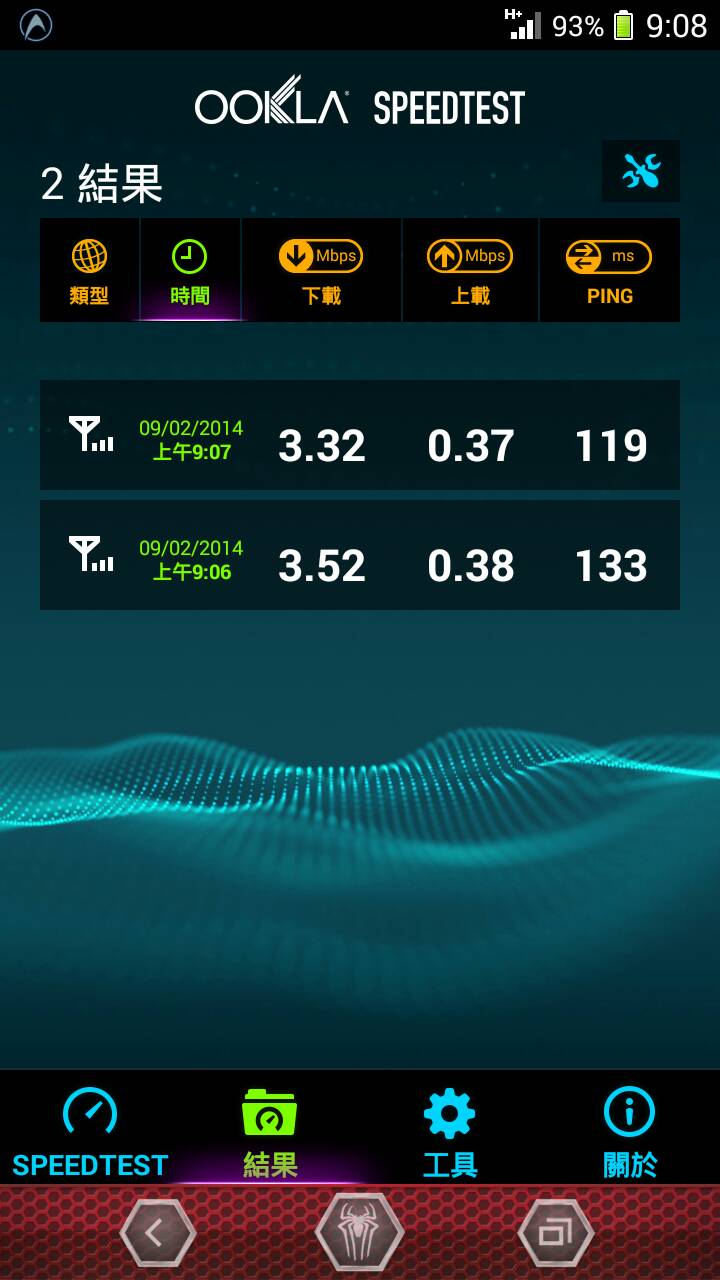Sort results by PING column
This screenshot has width=720, height=1280.
pos(609,270)
